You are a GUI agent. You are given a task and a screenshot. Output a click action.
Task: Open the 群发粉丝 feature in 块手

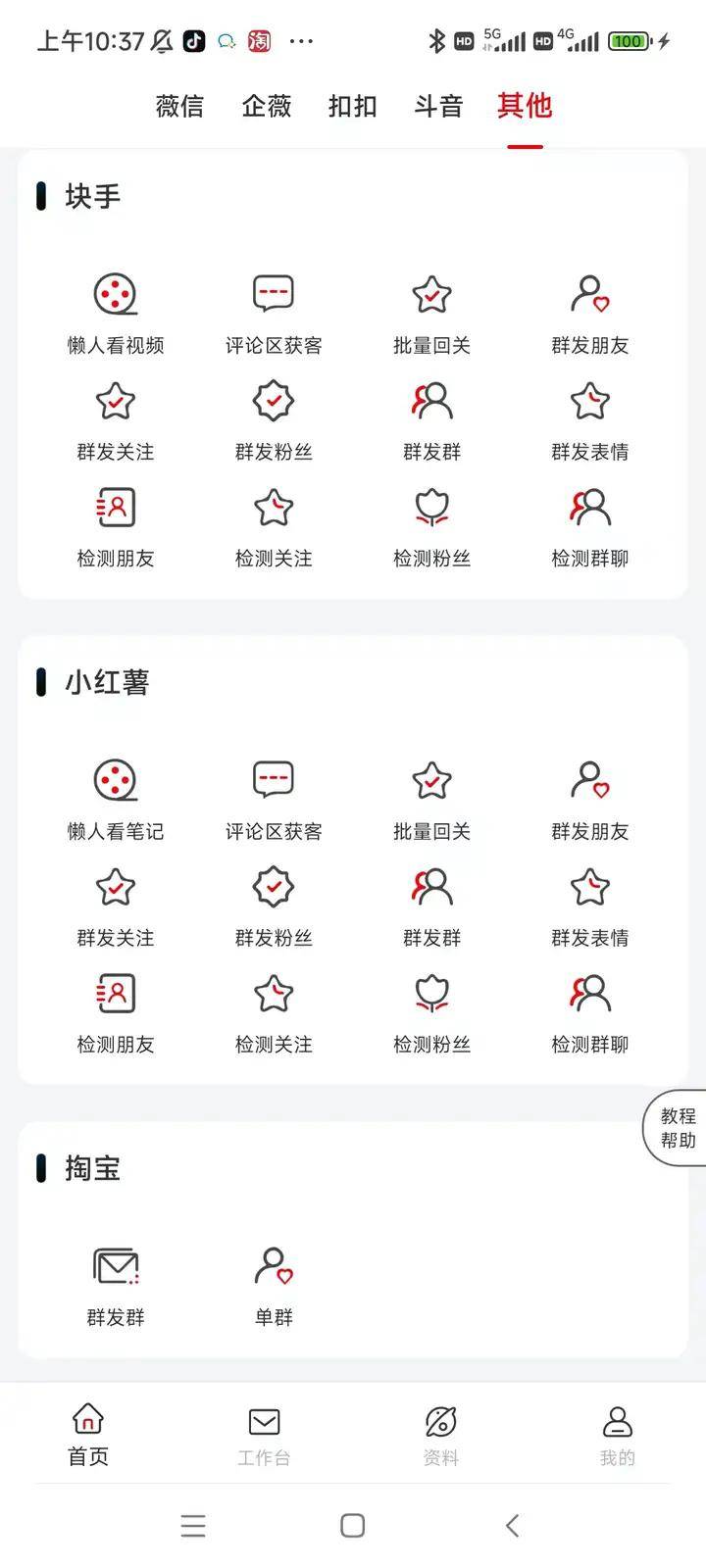273,421
